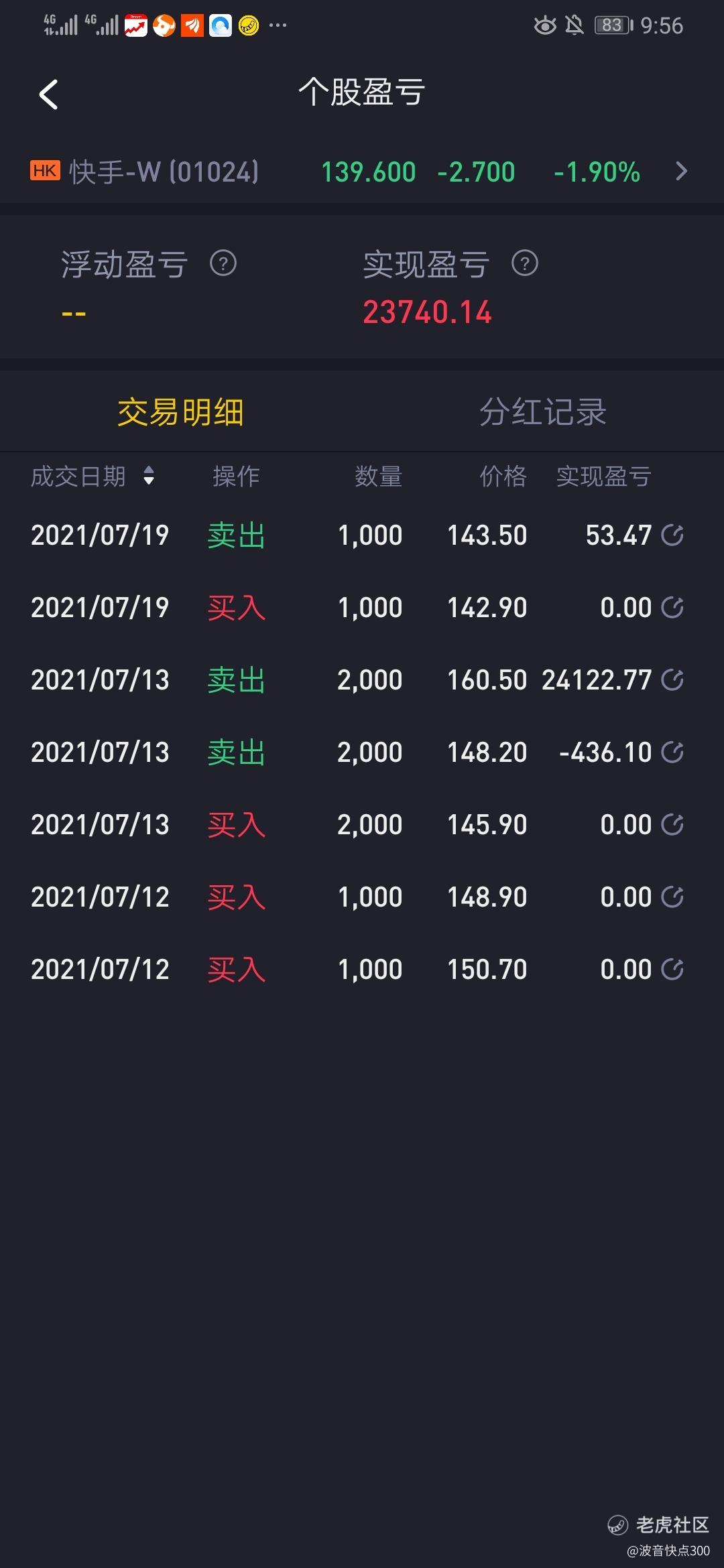Show help for 浮动盈亏
The width and height of the screenshot is (724, 1568).
(x=223, y=263)
